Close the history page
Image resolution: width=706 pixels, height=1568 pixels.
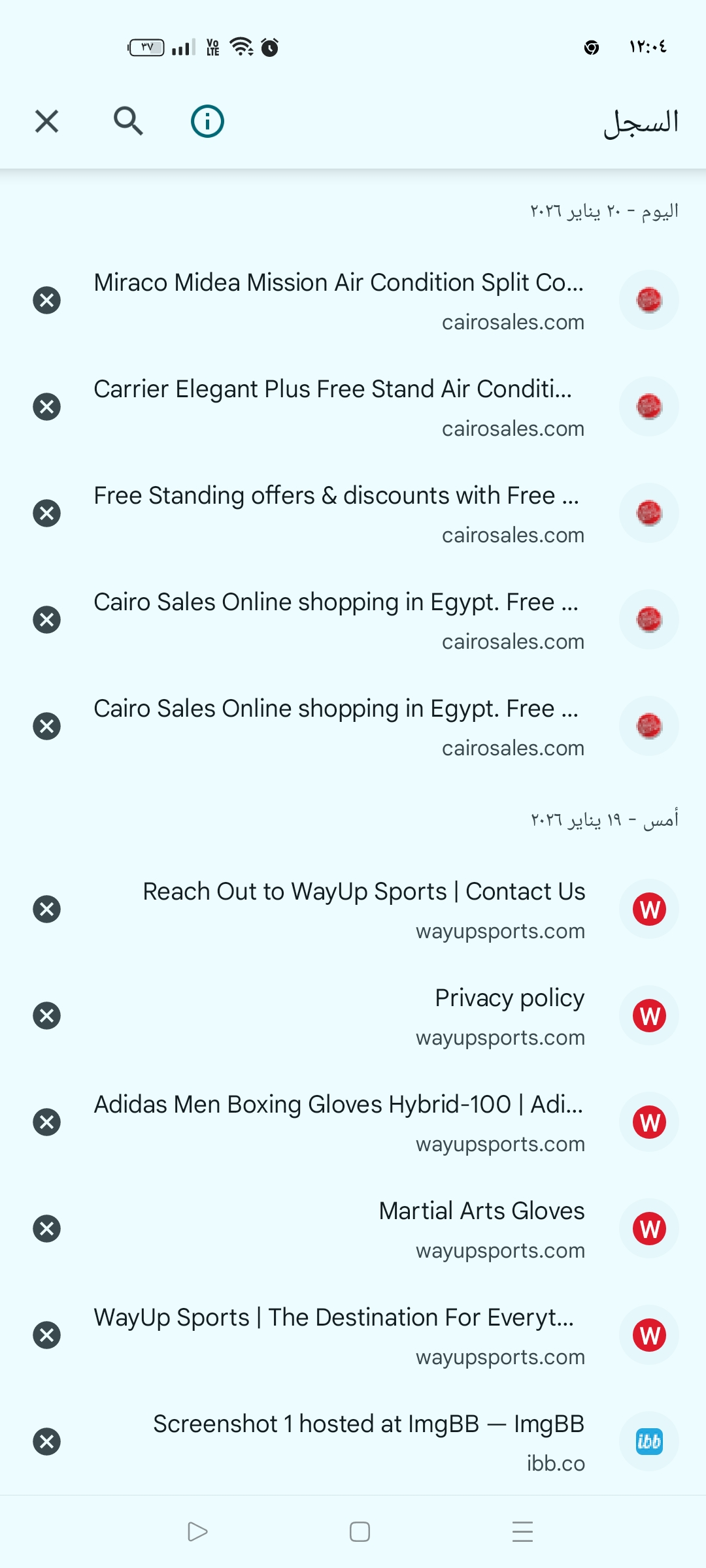tap(46, 122)
